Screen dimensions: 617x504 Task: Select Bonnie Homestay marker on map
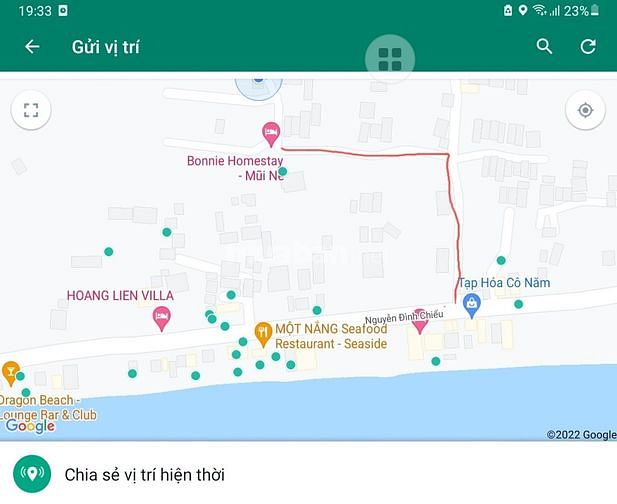click(x=269, y=132)
